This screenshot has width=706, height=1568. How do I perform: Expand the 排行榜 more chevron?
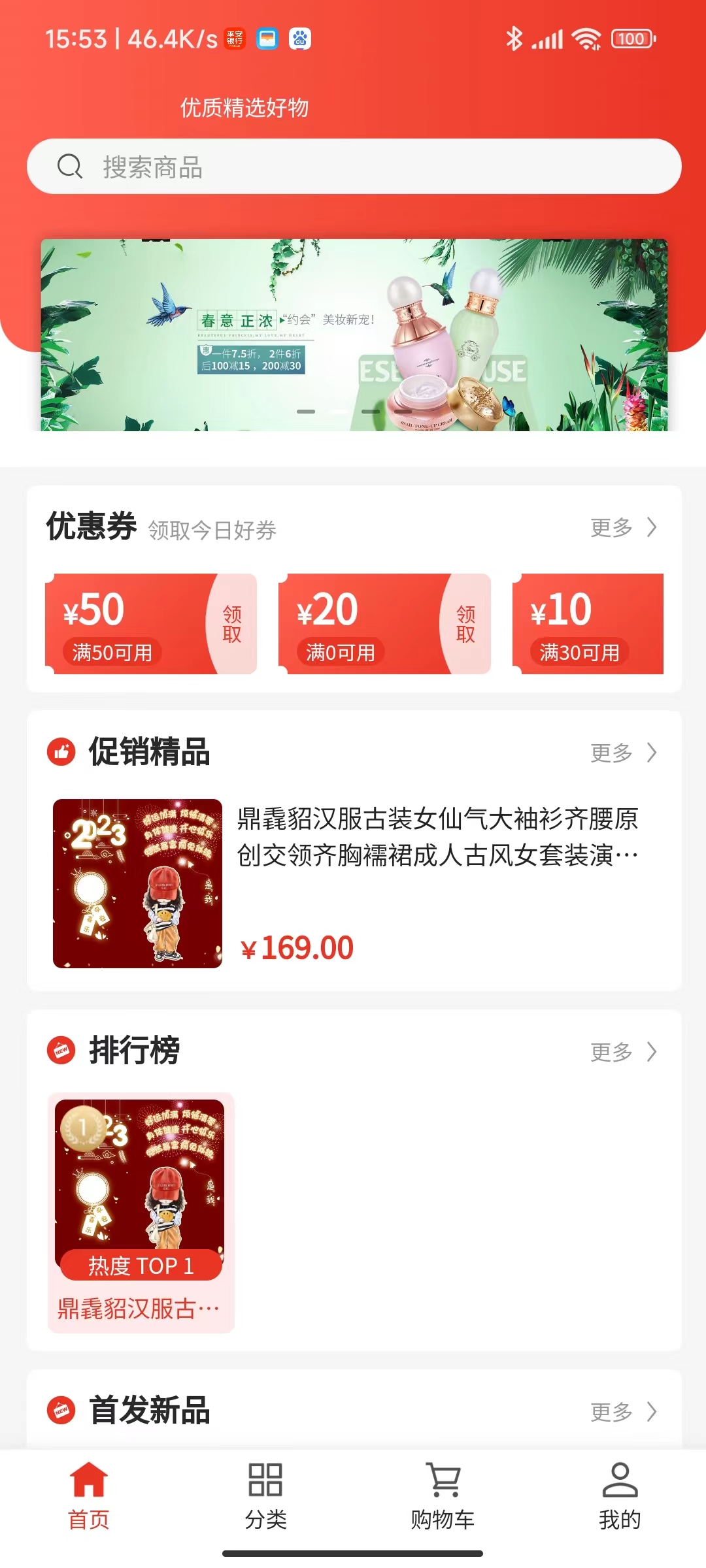tap(652, 1051)
